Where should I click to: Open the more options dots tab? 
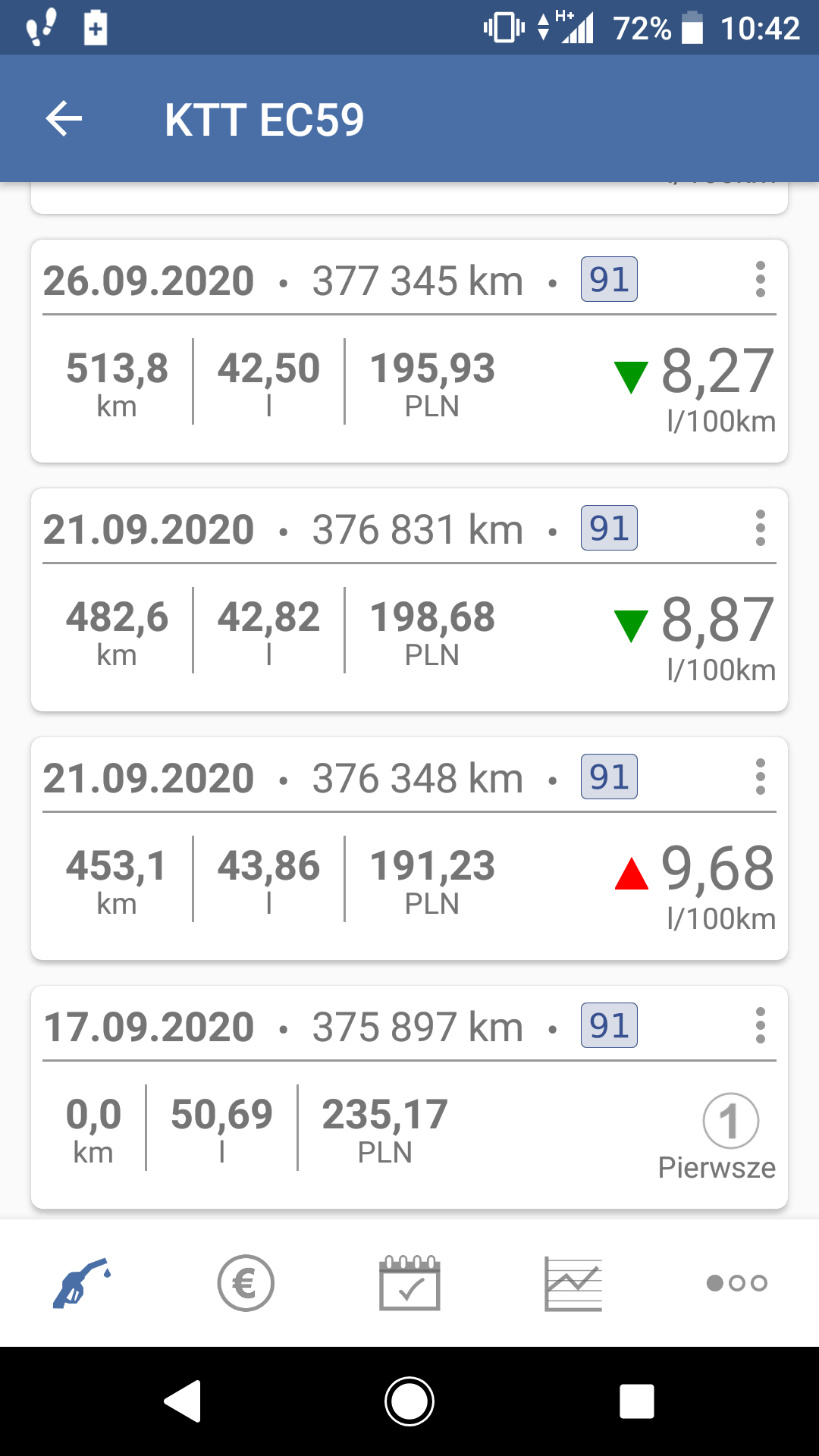pos(737,1283)
